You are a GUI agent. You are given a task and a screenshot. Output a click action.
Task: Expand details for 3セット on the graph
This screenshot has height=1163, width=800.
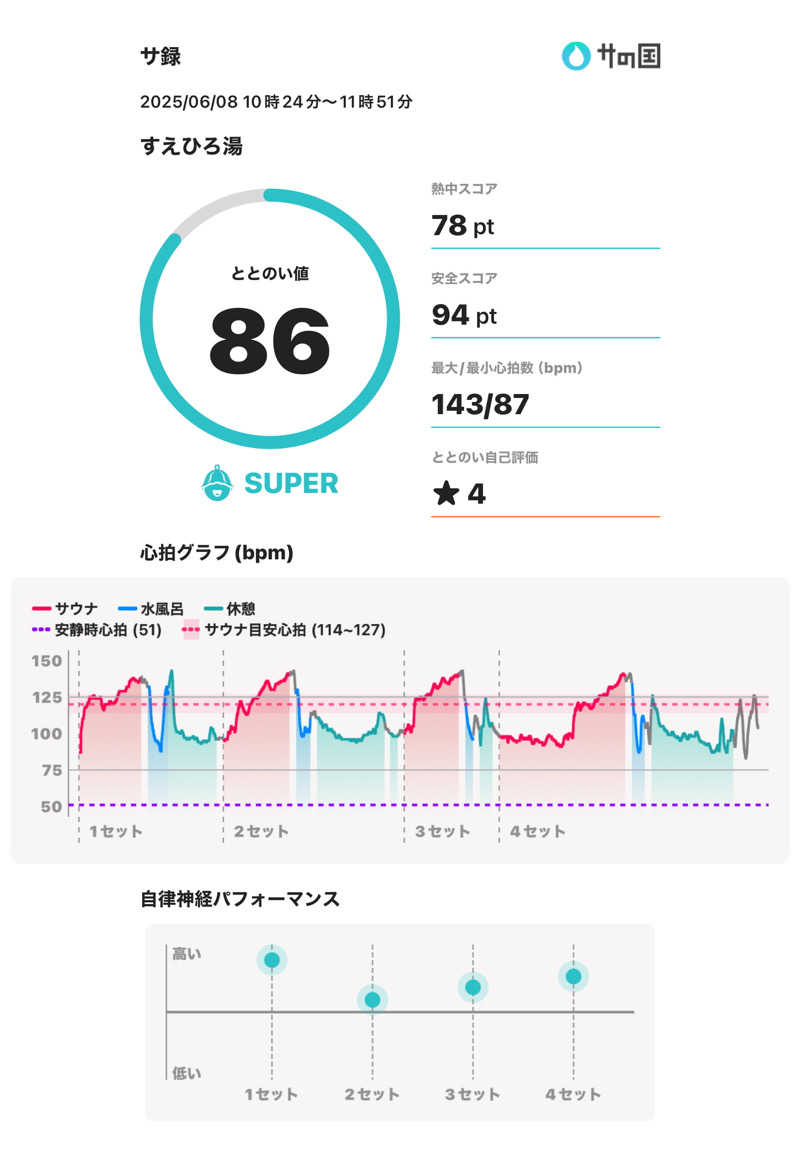point(442,829)
